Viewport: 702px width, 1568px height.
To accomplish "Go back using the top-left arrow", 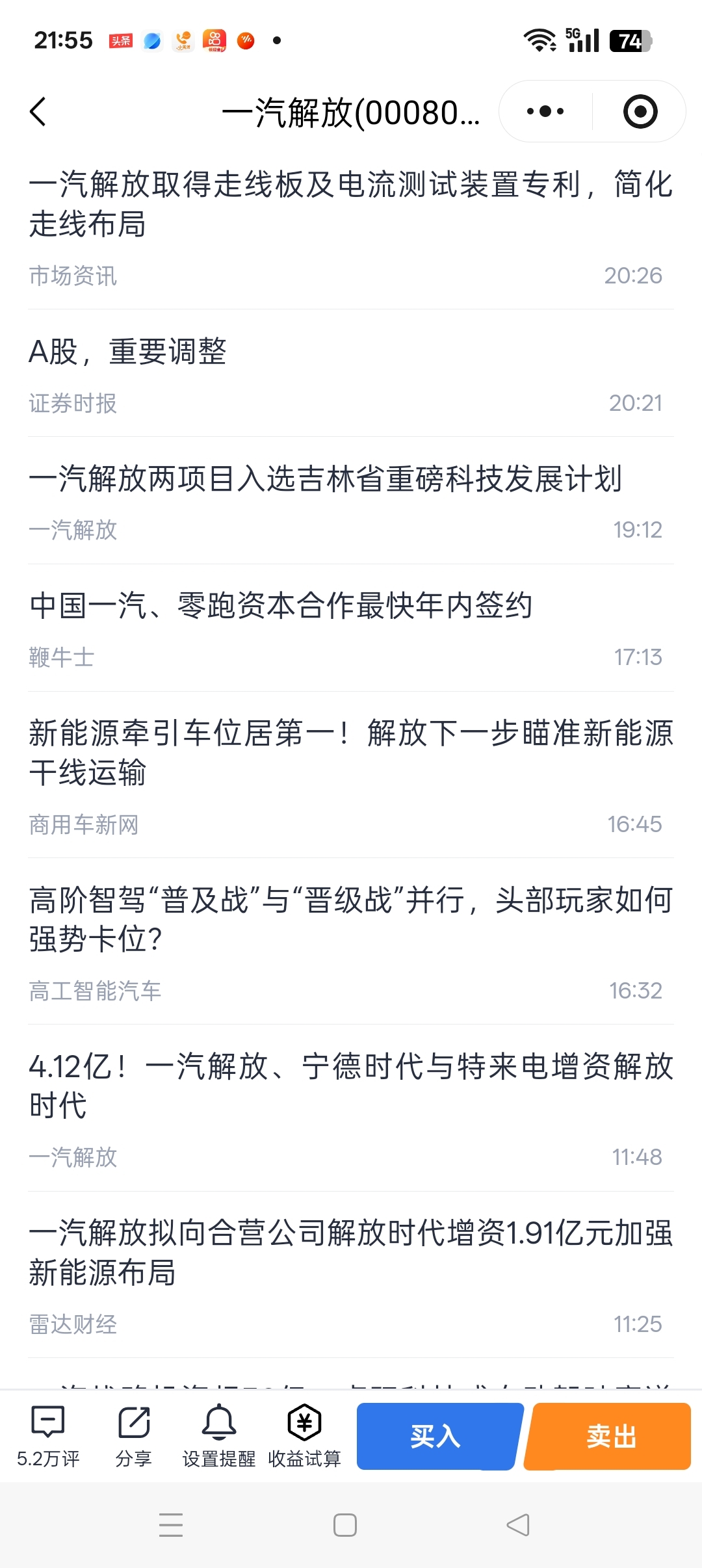I will (x=38, y=112).
